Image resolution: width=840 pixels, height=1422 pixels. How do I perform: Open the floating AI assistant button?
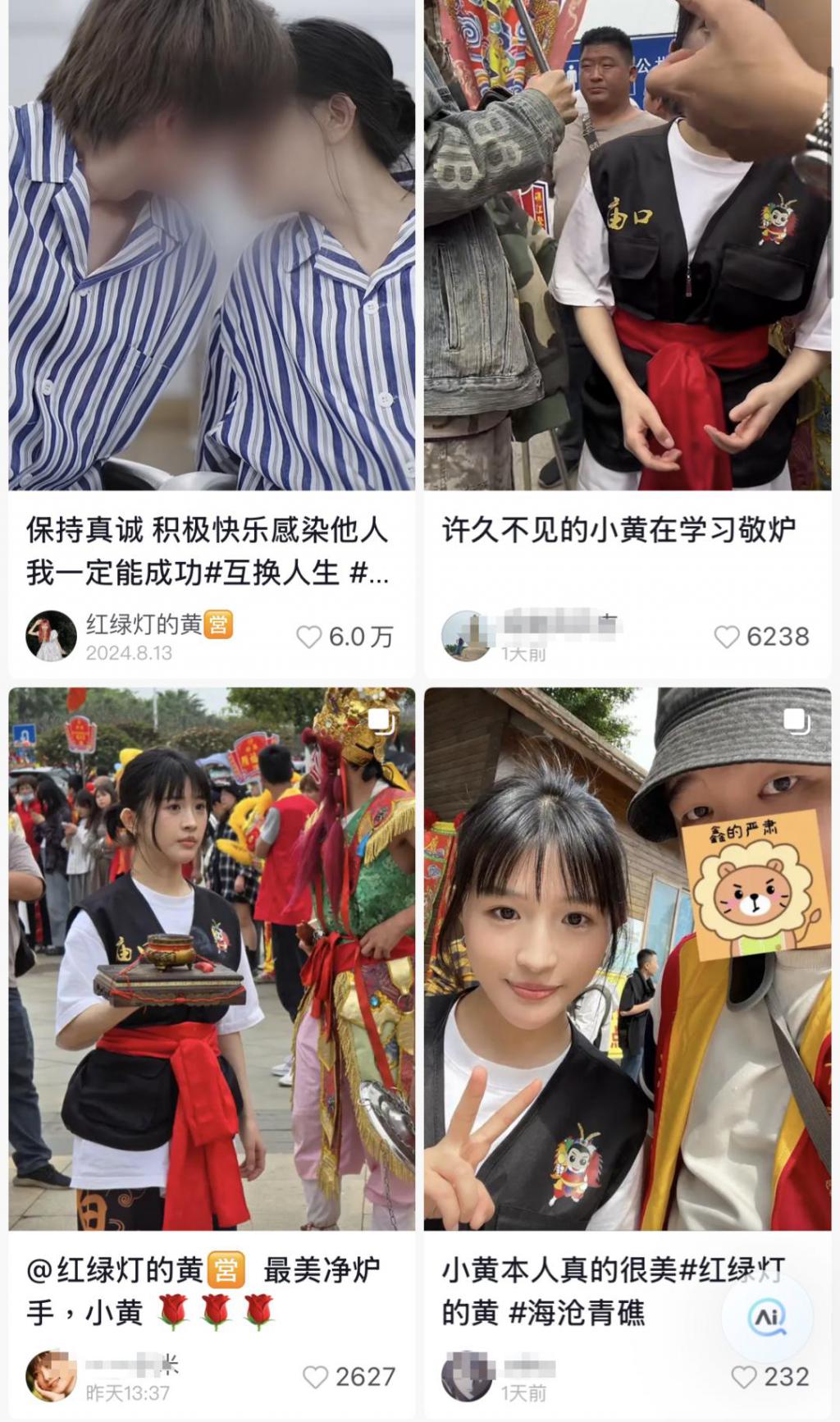[x=767, y=1317]
